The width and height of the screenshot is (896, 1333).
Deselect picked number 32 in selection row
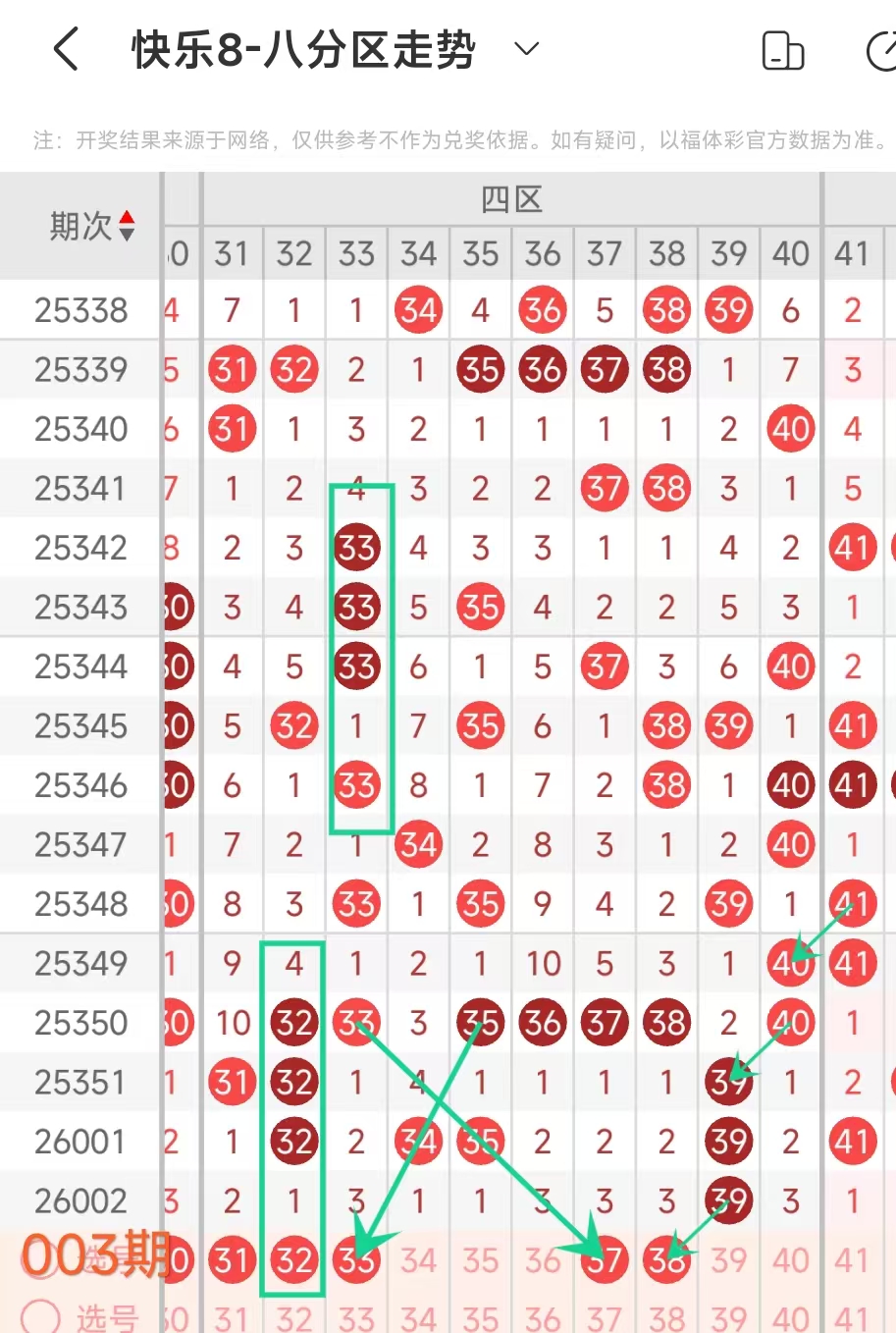pos(293,1259)
